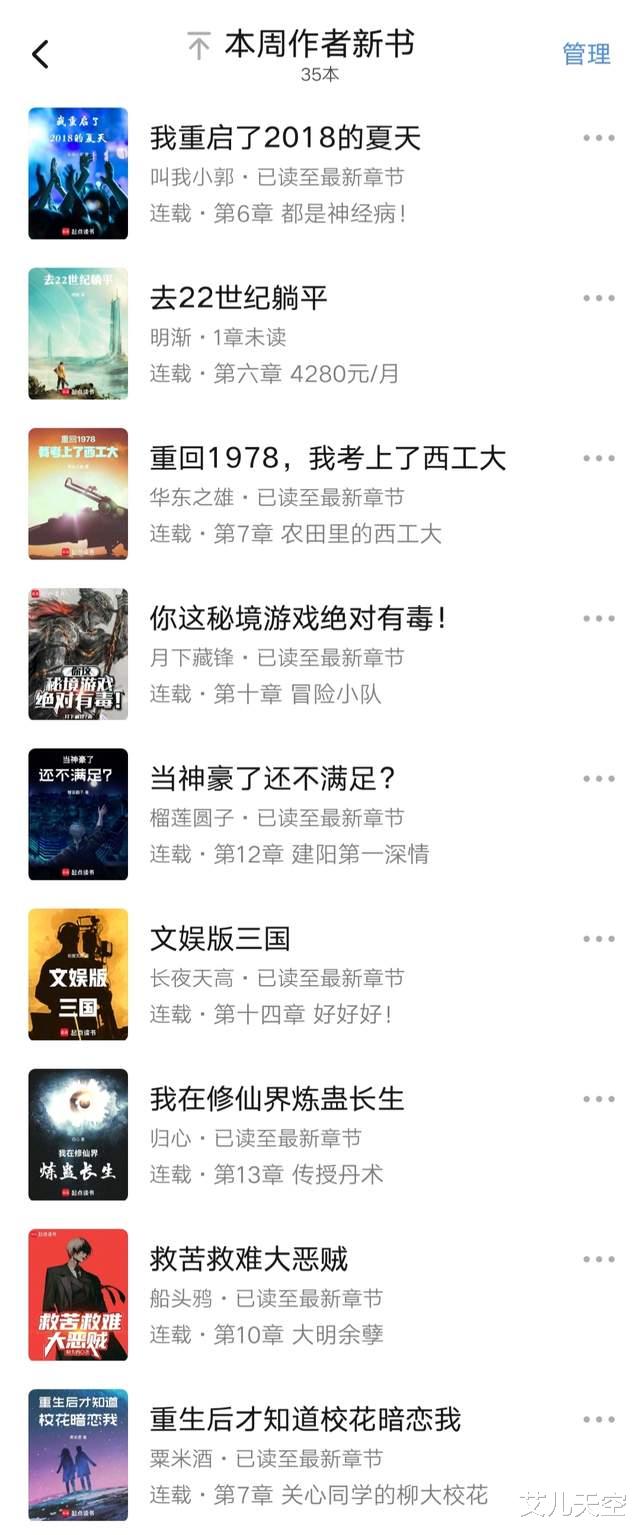
Task: Open the book 文娱版三国
Action: coord(220,938)
